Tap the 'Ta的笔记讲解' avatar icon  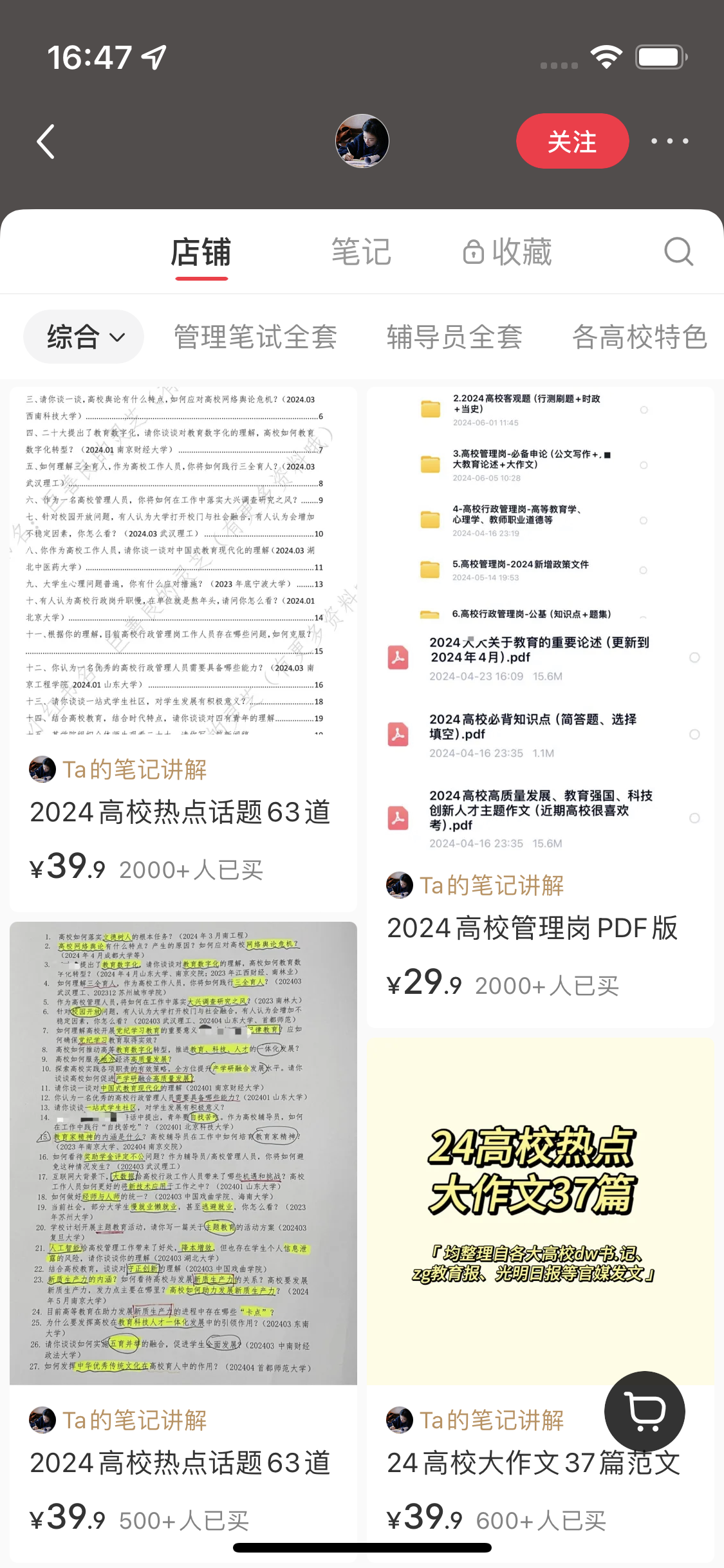[41, 770]
